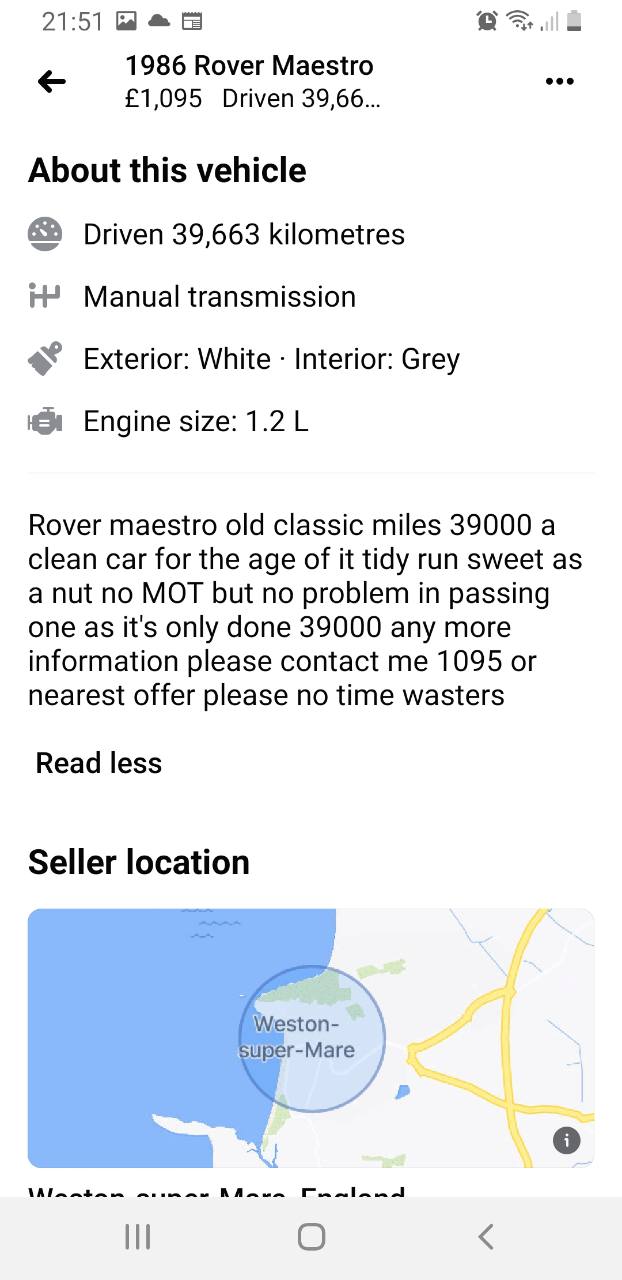622x1280 pixels.
Task: Collapse description with Read less
Action: 98,763
